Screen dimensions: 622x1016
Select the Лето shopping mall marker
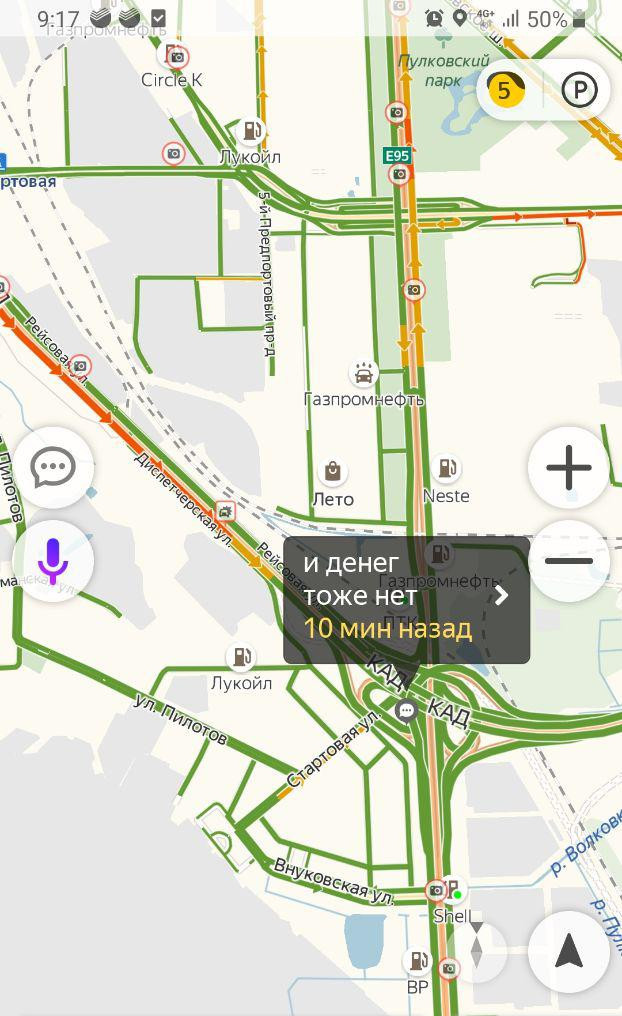click(x=332, y=471)
